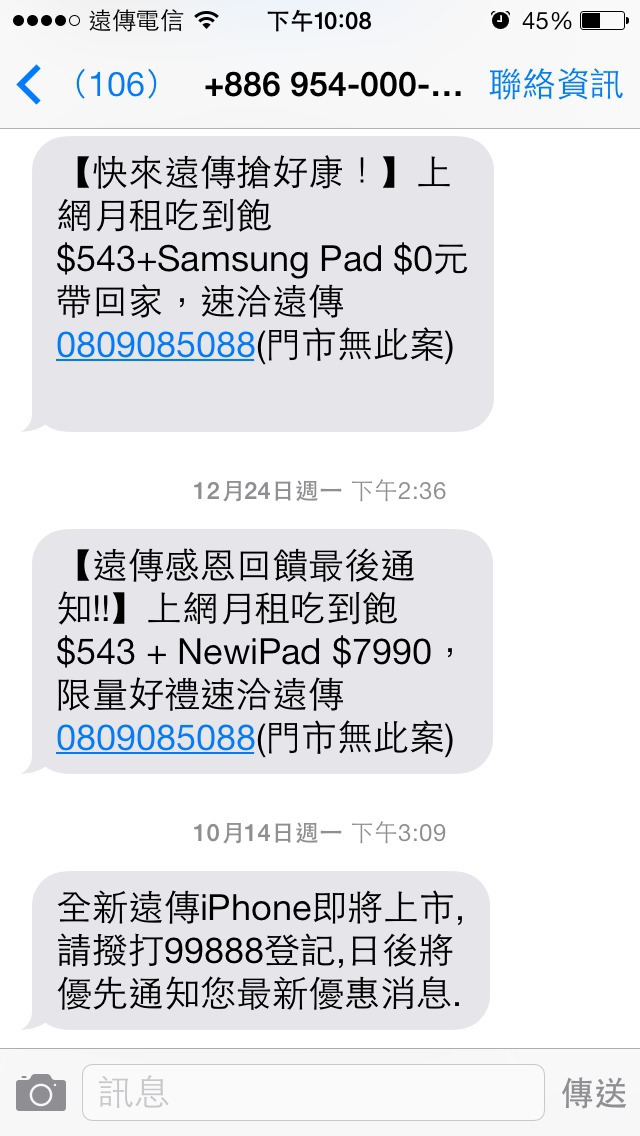The image size is (640, 1136).
Task: Call 0809085088 in the Samsung Pad message
Action: tap(155, 346)
